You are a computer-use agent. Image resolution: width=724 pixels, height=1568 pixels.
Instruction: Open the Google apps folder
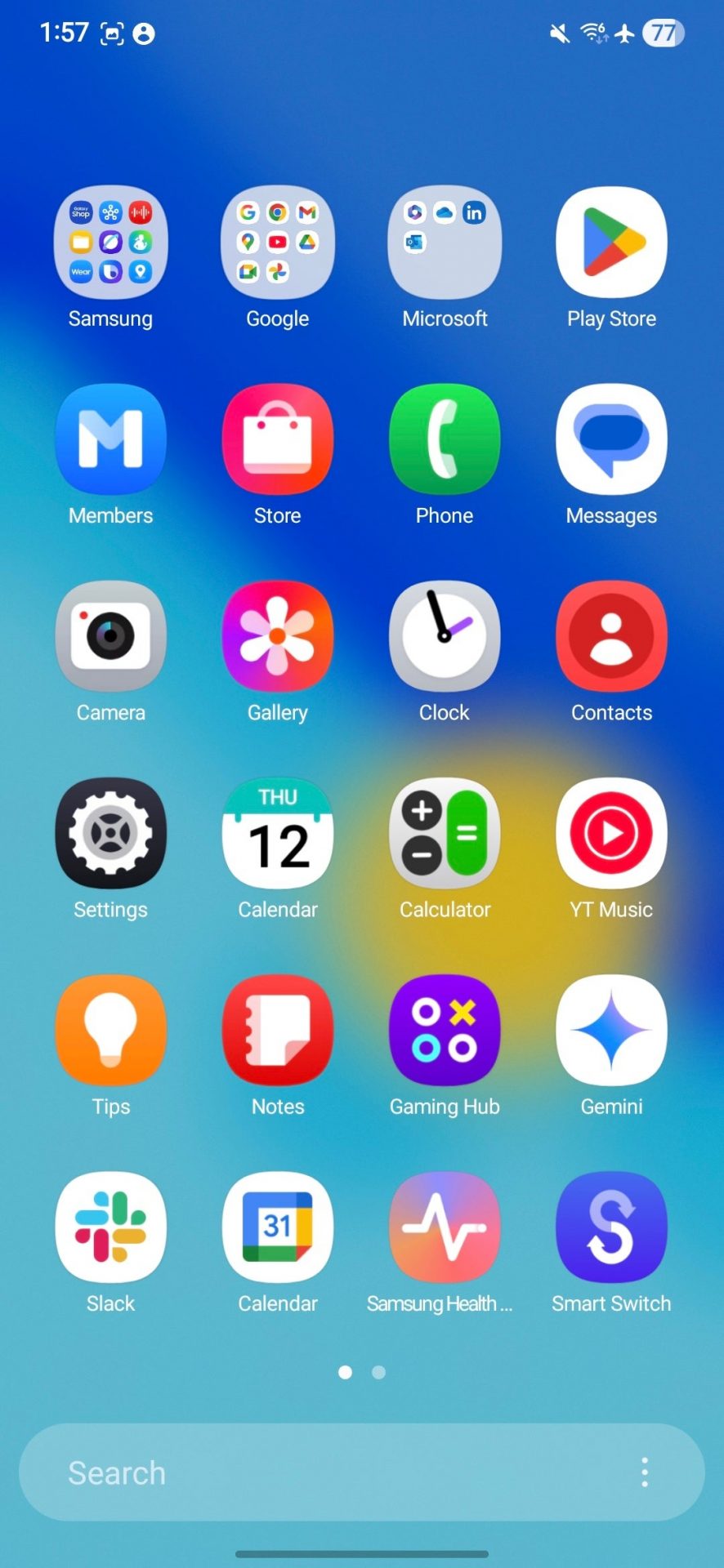point(278,243)
